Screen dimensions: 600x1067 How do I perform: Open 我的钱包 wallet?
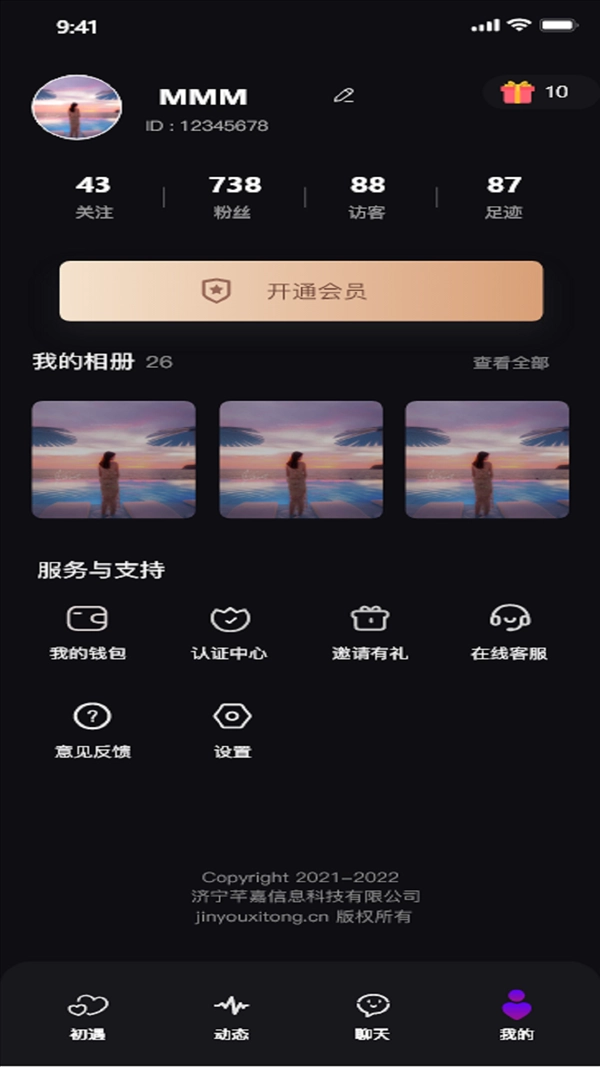click(88, 632)
